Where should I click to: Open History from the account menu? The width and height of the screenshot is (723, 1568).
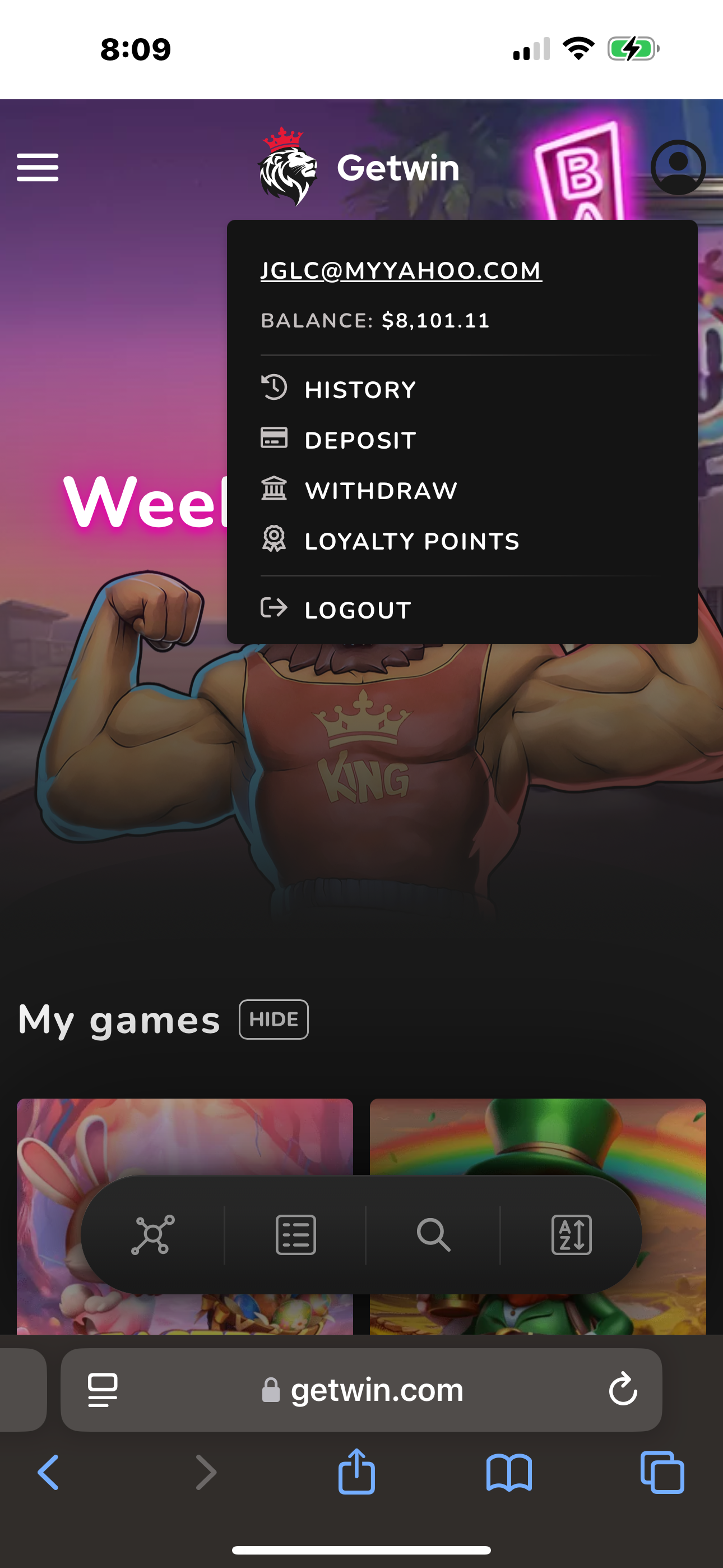pos(360,390)
